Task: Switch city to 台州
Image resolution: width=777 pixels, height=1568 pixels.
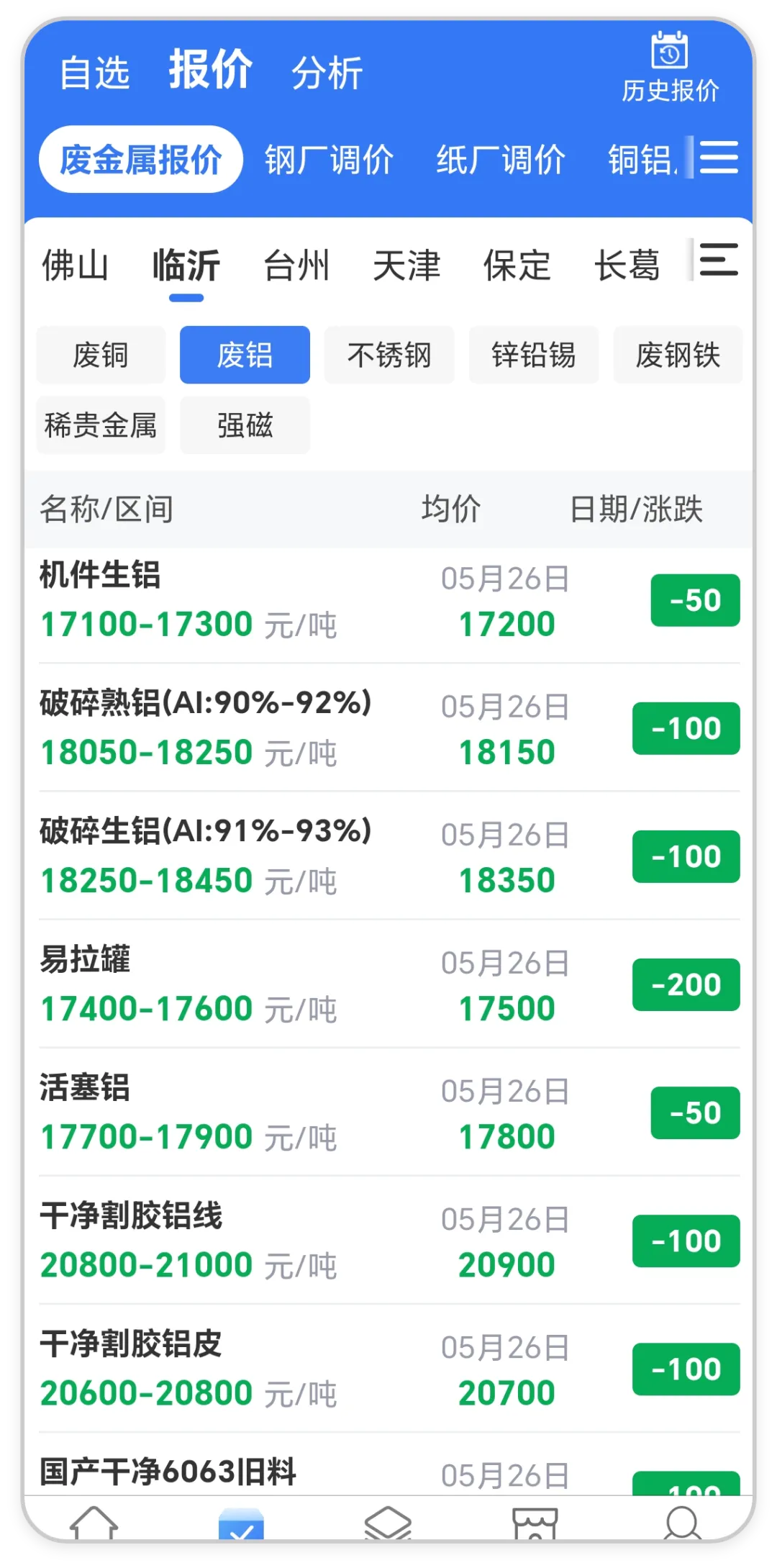Action: click(x=296, y=266)
